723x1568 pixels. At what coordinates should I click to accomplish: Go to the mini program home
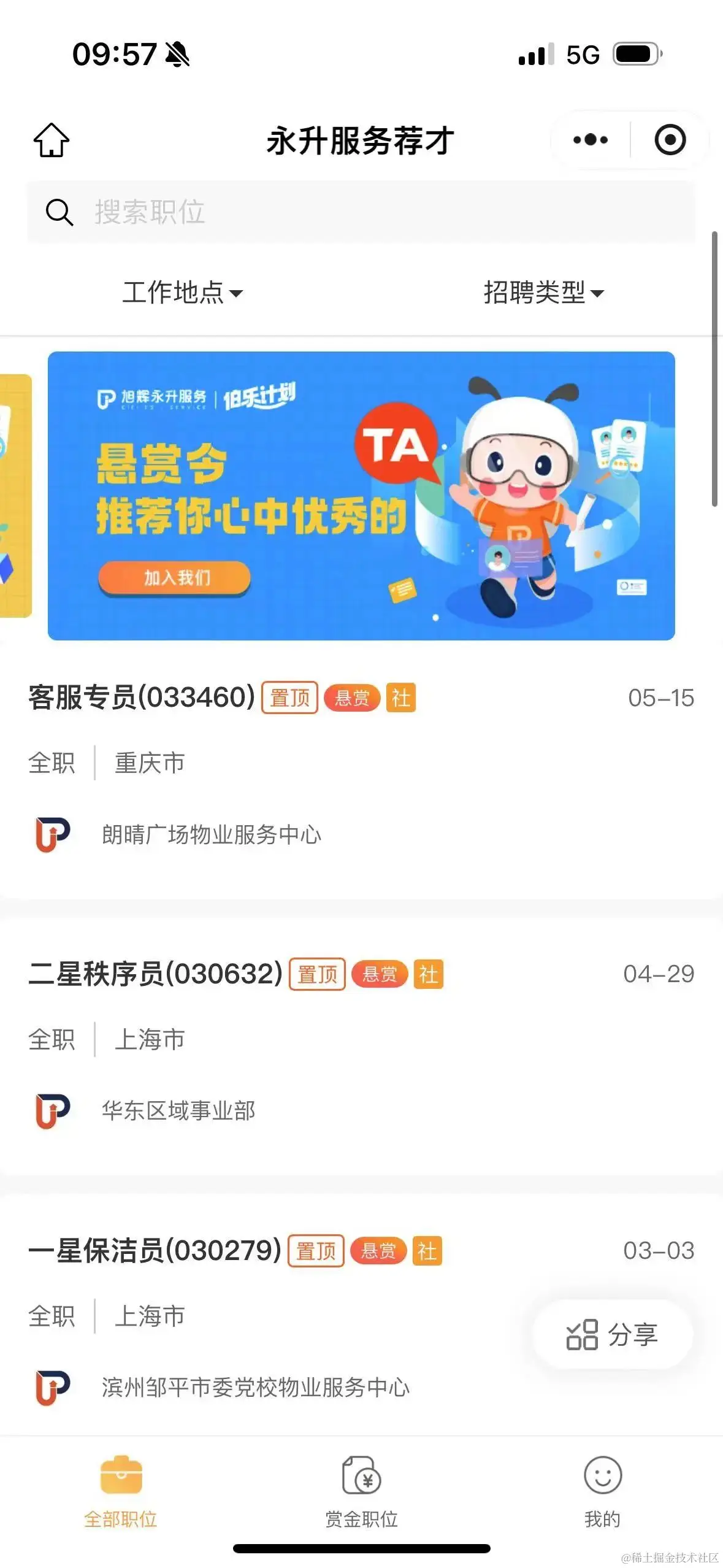pyautogui.click(x=52, y=140)
